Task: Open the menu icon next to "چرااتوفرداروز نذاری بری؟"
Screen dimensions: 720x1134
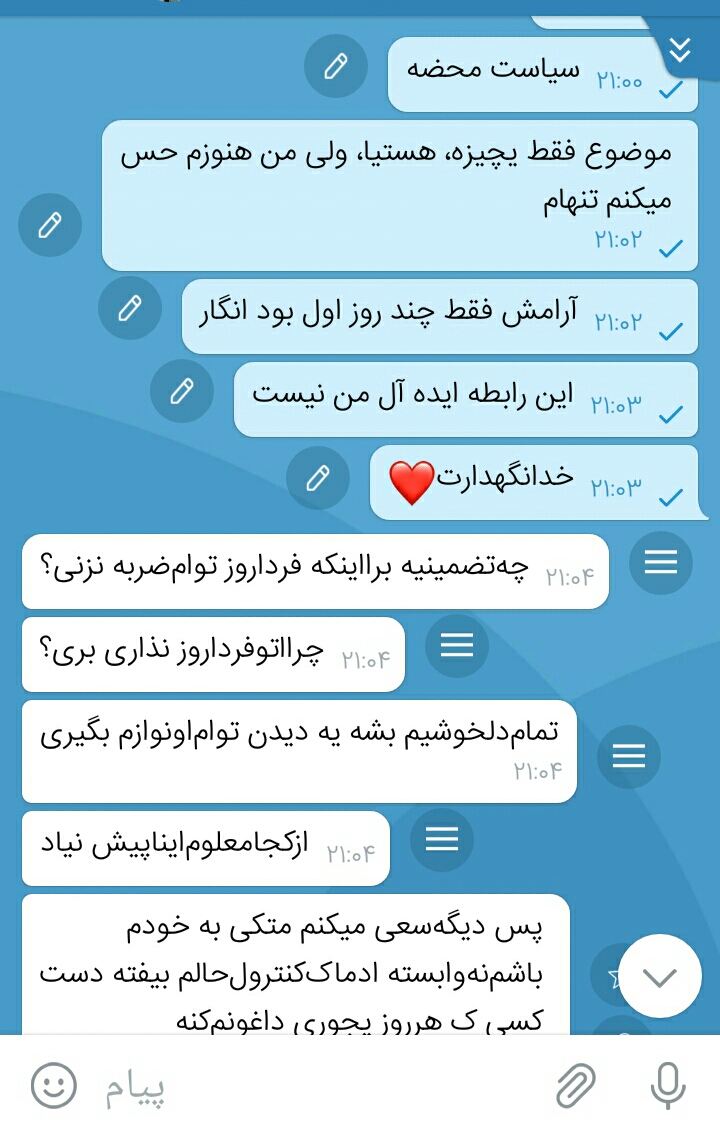Action: 457,646
